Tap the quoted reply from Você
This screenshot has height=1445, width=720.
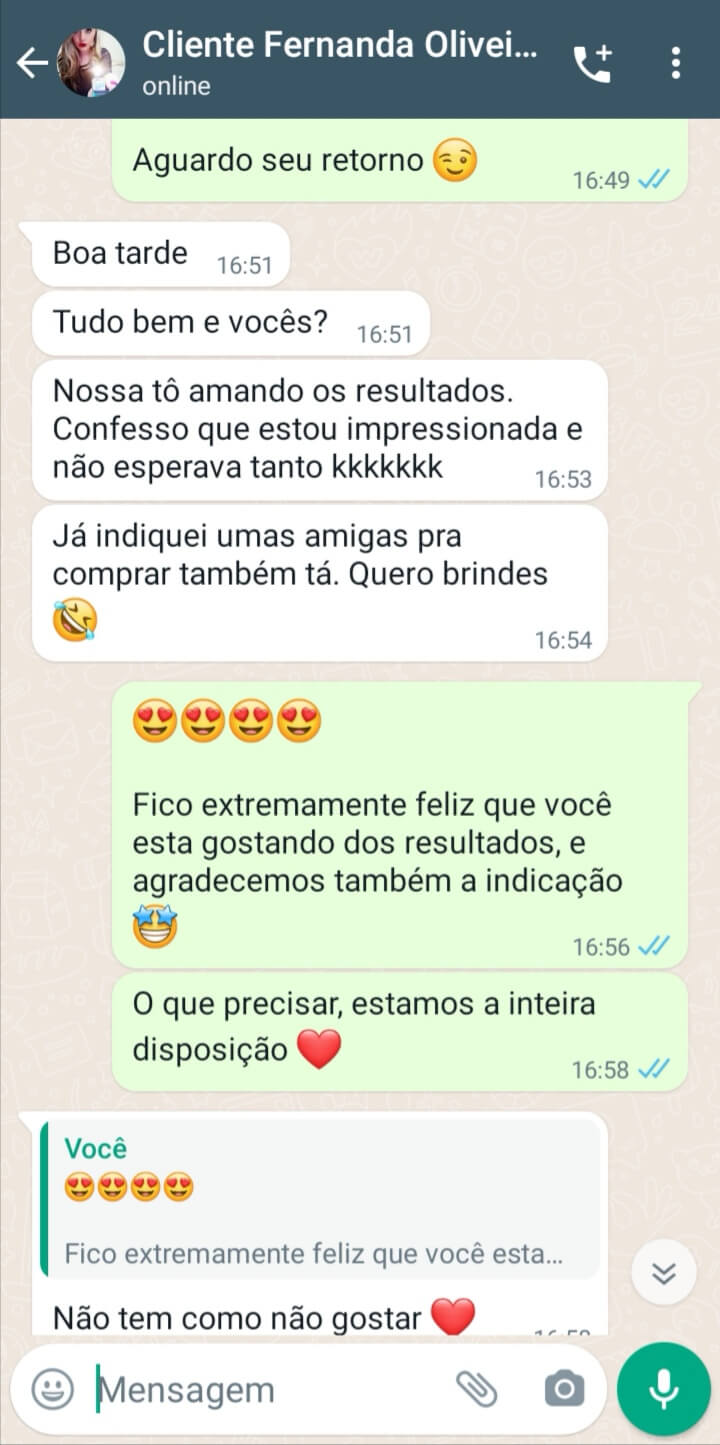[x=320, y=1199]
